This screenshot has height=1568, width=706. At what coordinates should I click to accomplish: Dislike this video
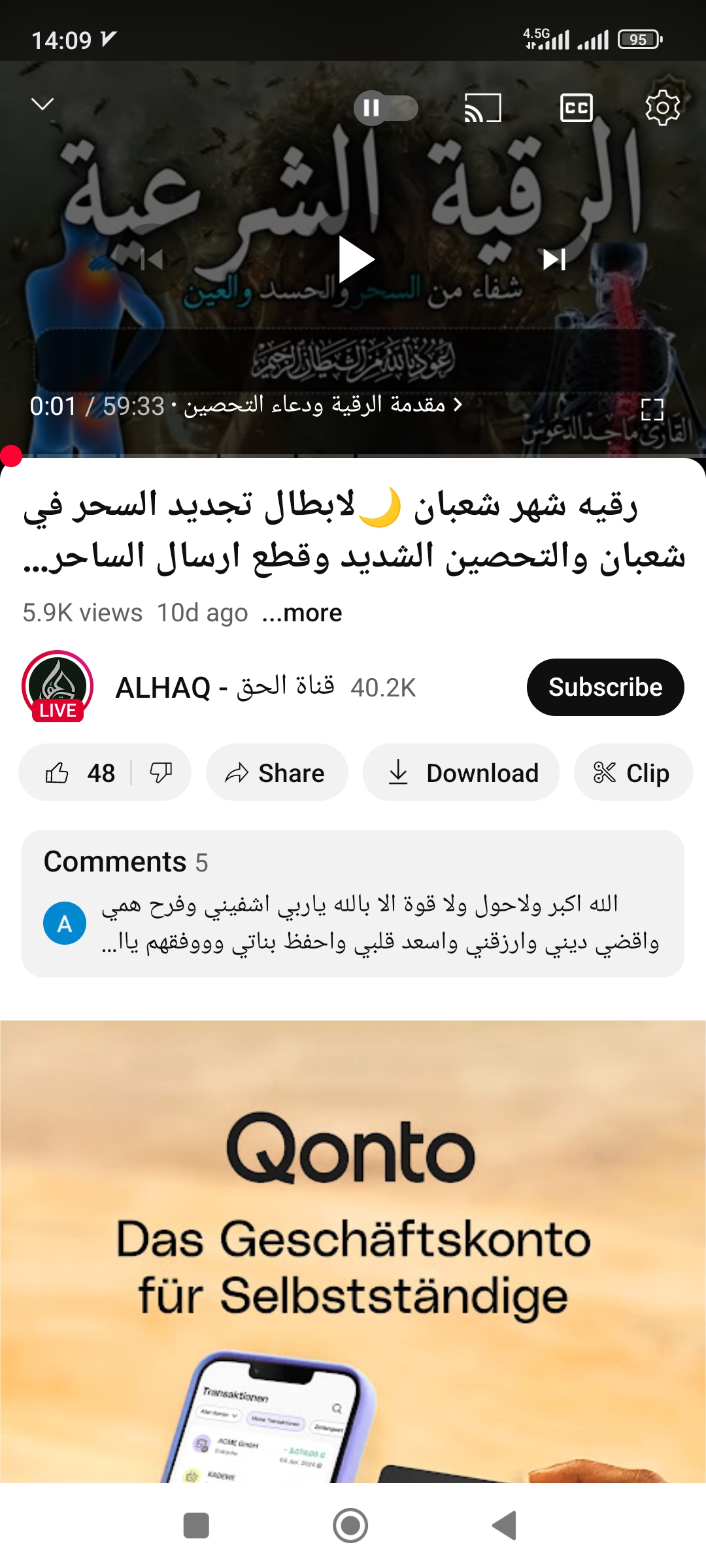pyautogui.click(x=161, y=773)
